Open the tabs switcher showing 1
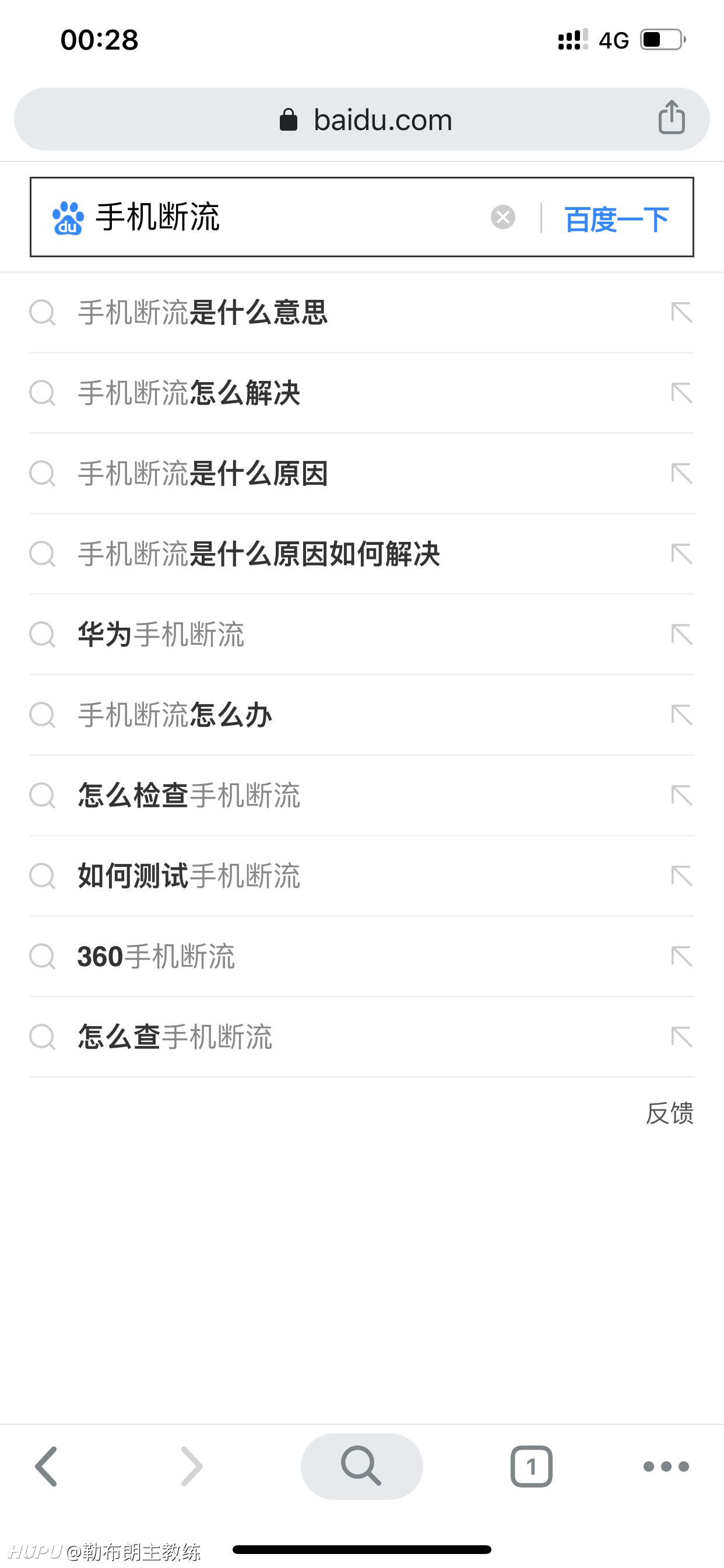Viewport: 724px width, 1568px height. [x=531, y=1466]
